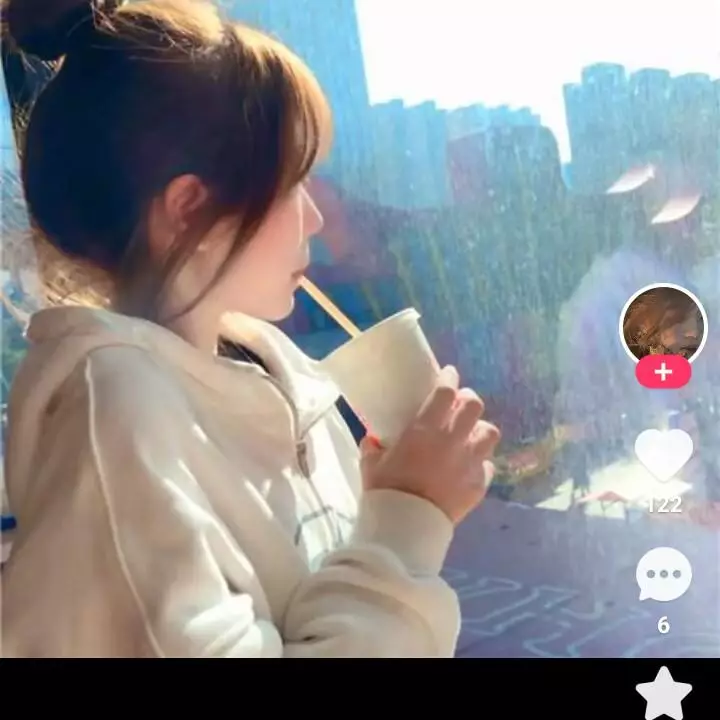Open the comments bubble
The width and height of the screenshot is (720, 720).
click(663, 575)
